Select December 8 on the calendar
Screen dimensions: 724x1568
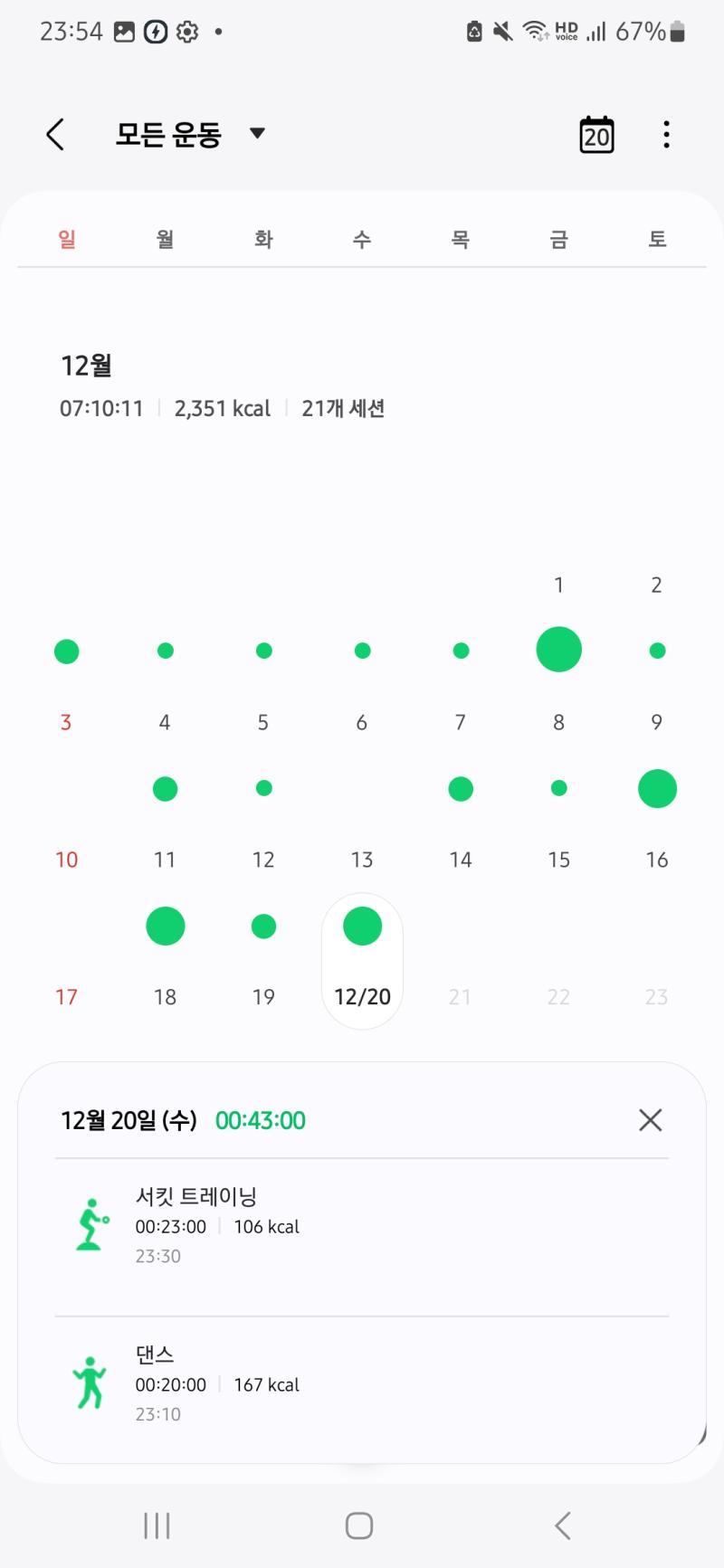(x=558, y=688)
